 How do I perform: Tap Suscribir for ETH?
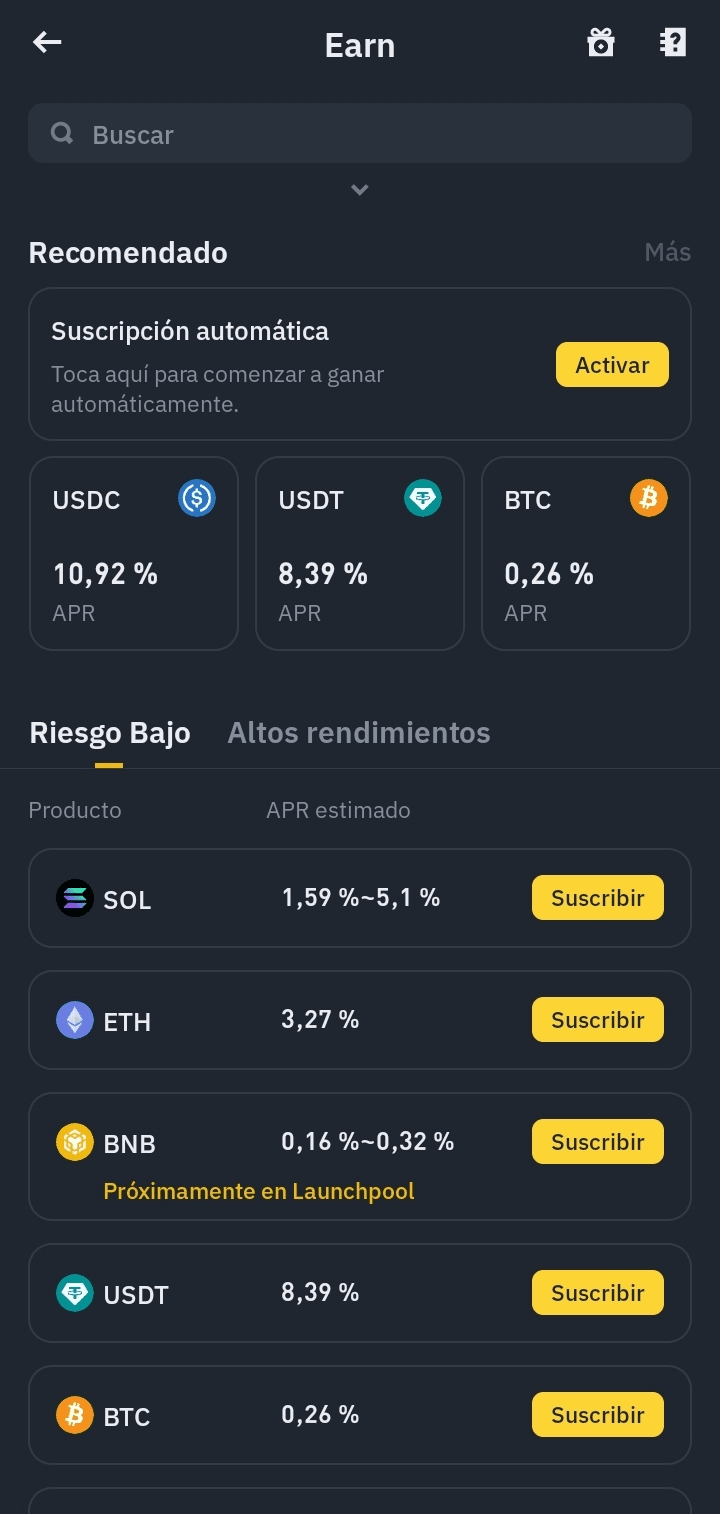coord(597,1020)
